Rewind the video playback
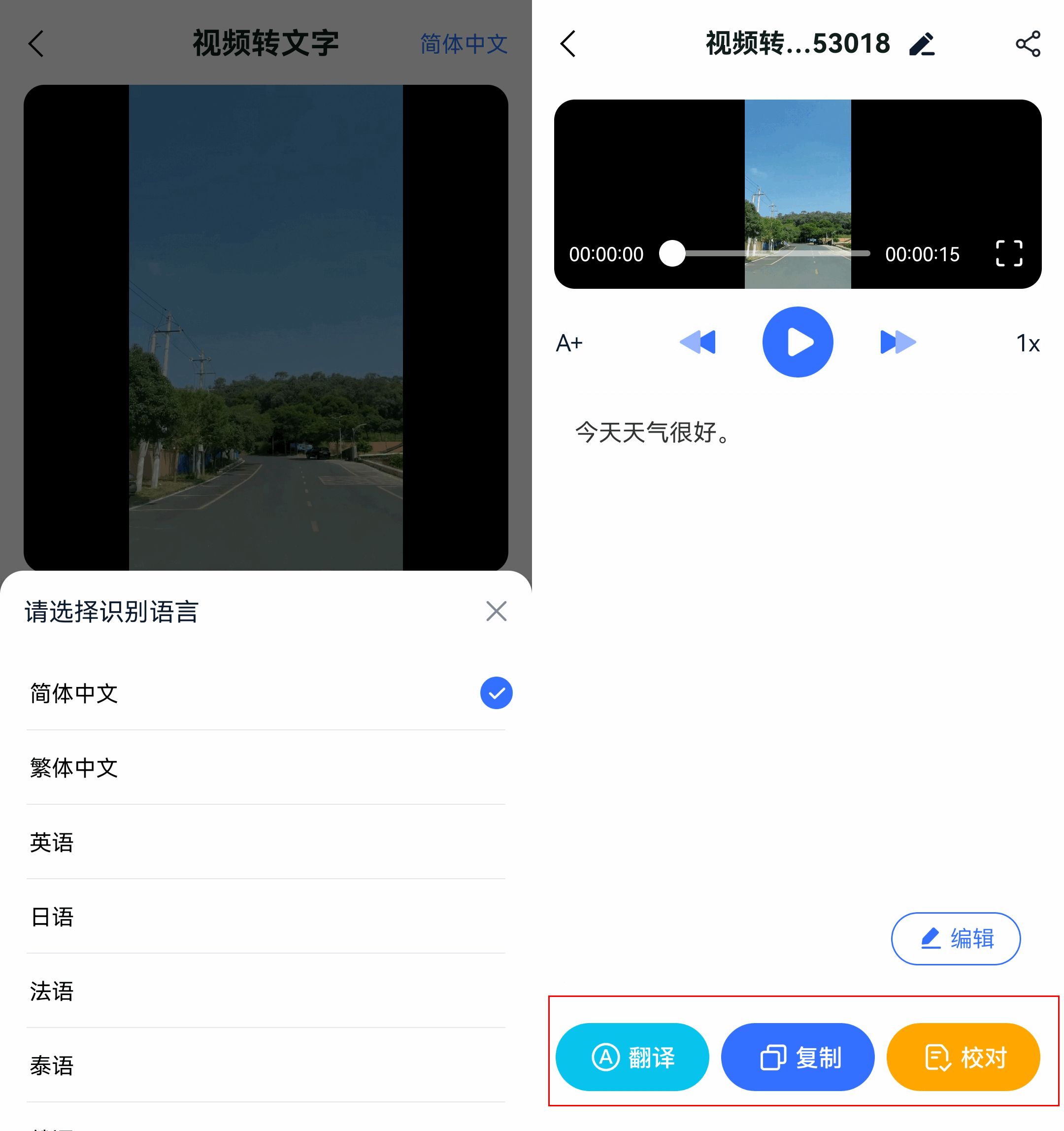 (698, 342)
